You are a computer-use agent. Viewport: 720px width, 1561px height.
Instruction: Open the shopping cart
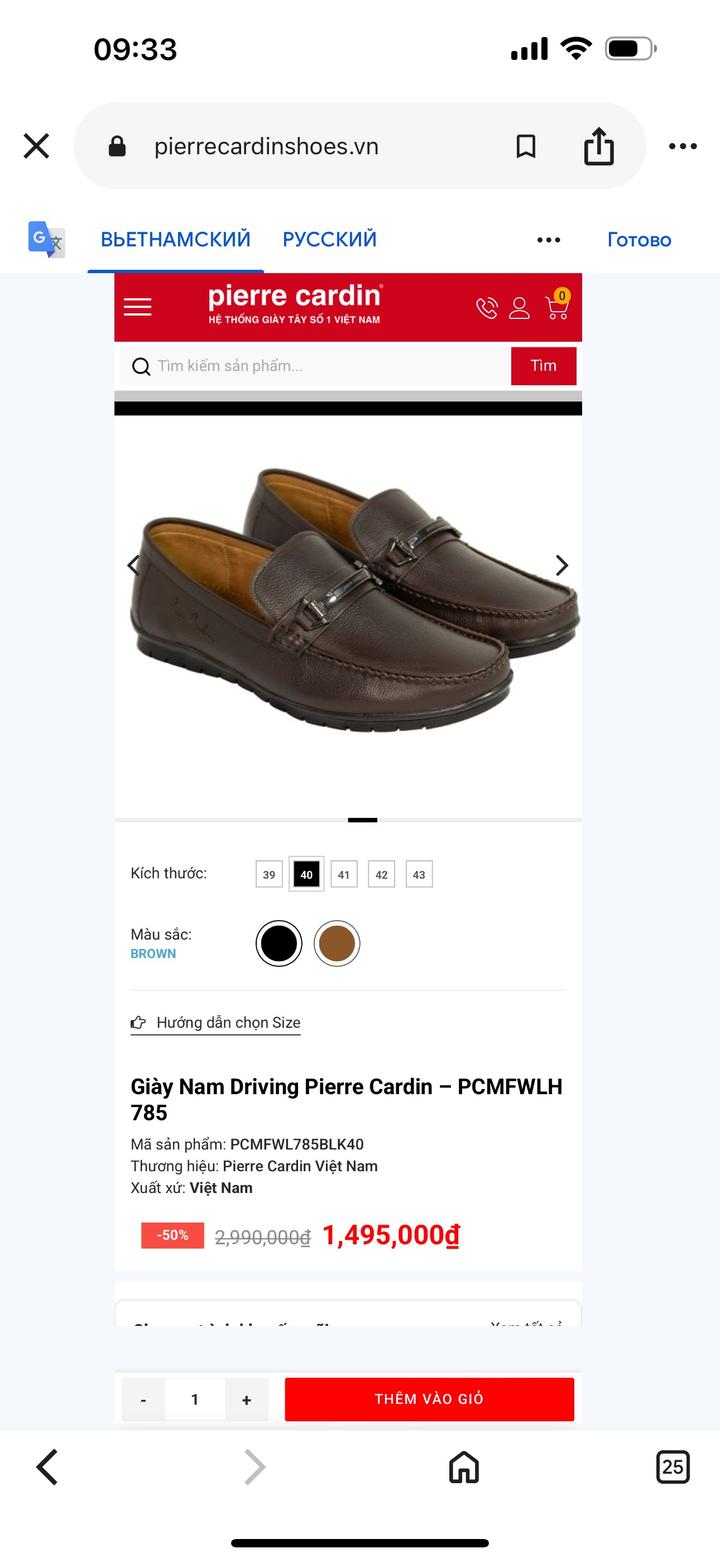[x=556, y=306]
